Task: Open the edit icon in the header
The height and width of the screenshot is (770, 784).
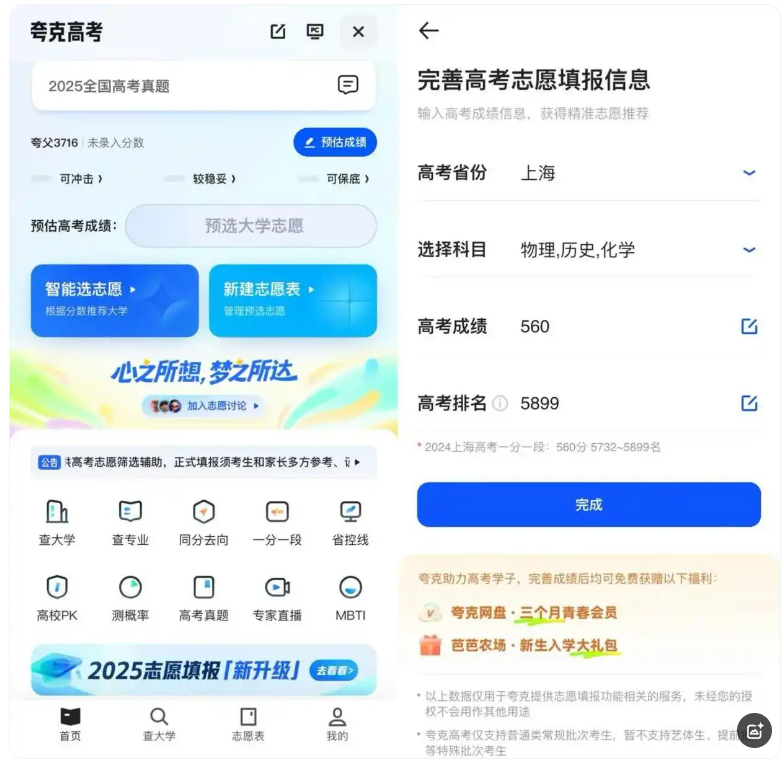Action: [x=278, y=32]
